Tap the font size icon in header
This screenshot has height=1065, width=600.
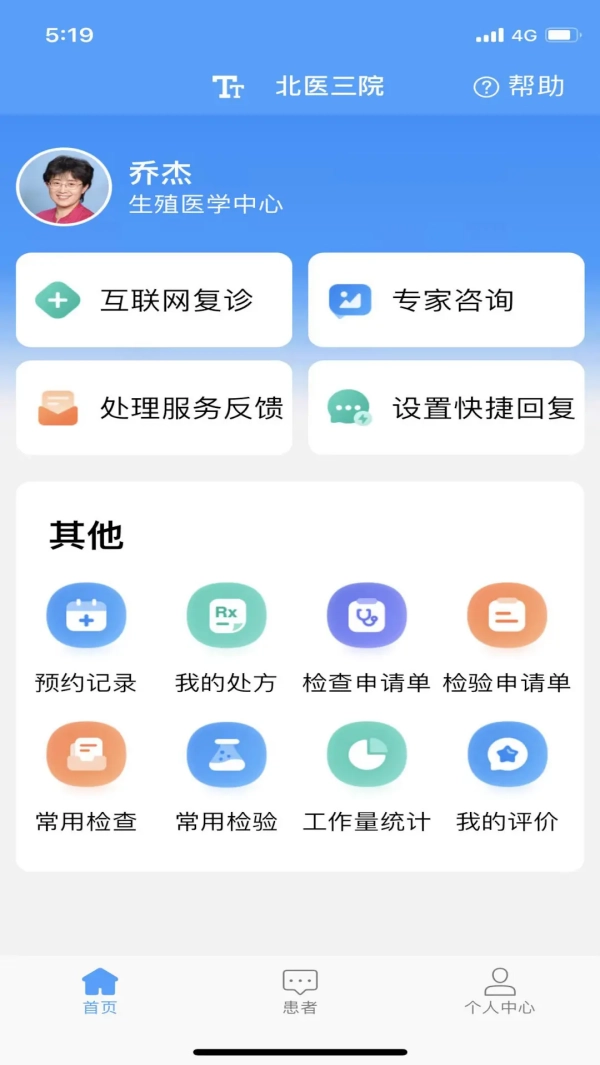[228, 87]
